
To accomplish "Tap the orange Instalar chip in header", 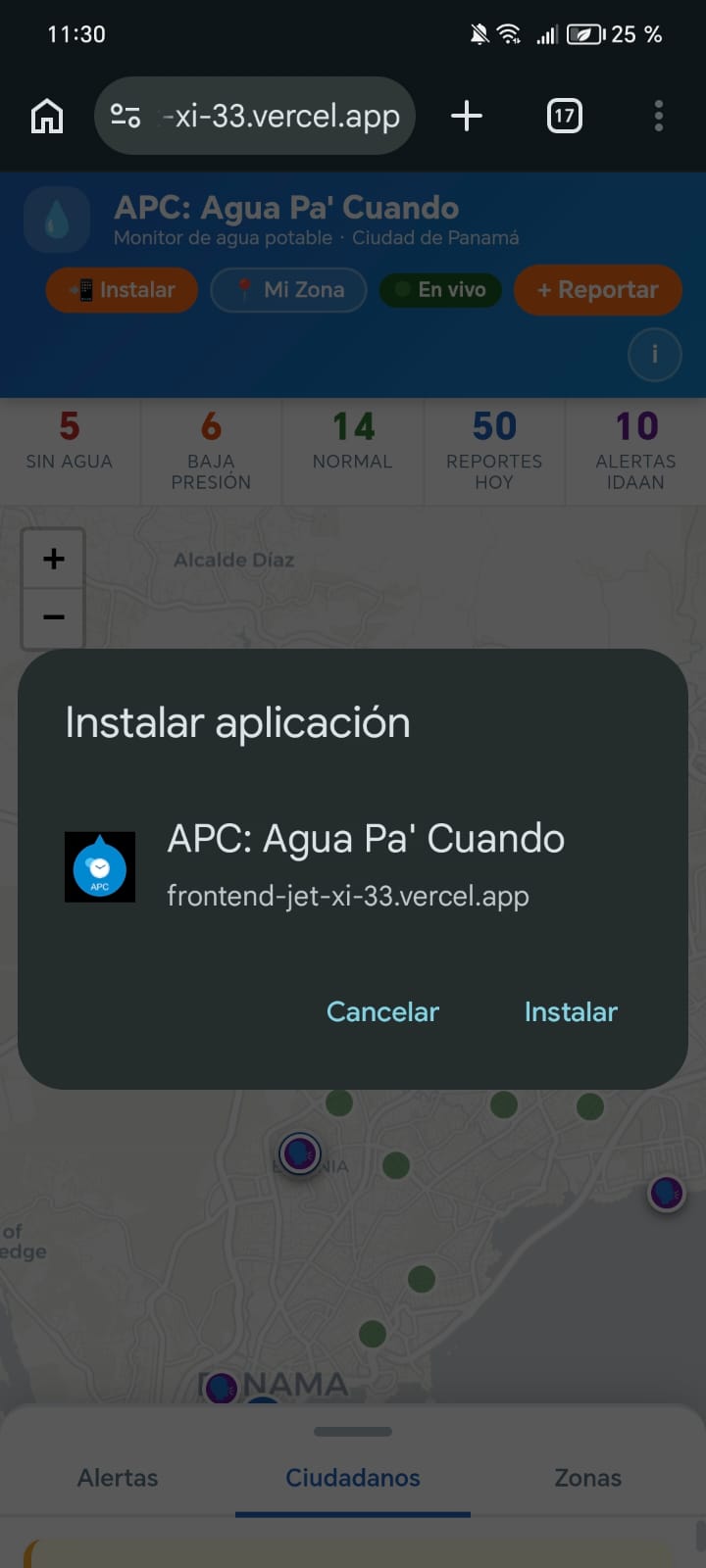I will pyautogui.click(x=122, y=290).
